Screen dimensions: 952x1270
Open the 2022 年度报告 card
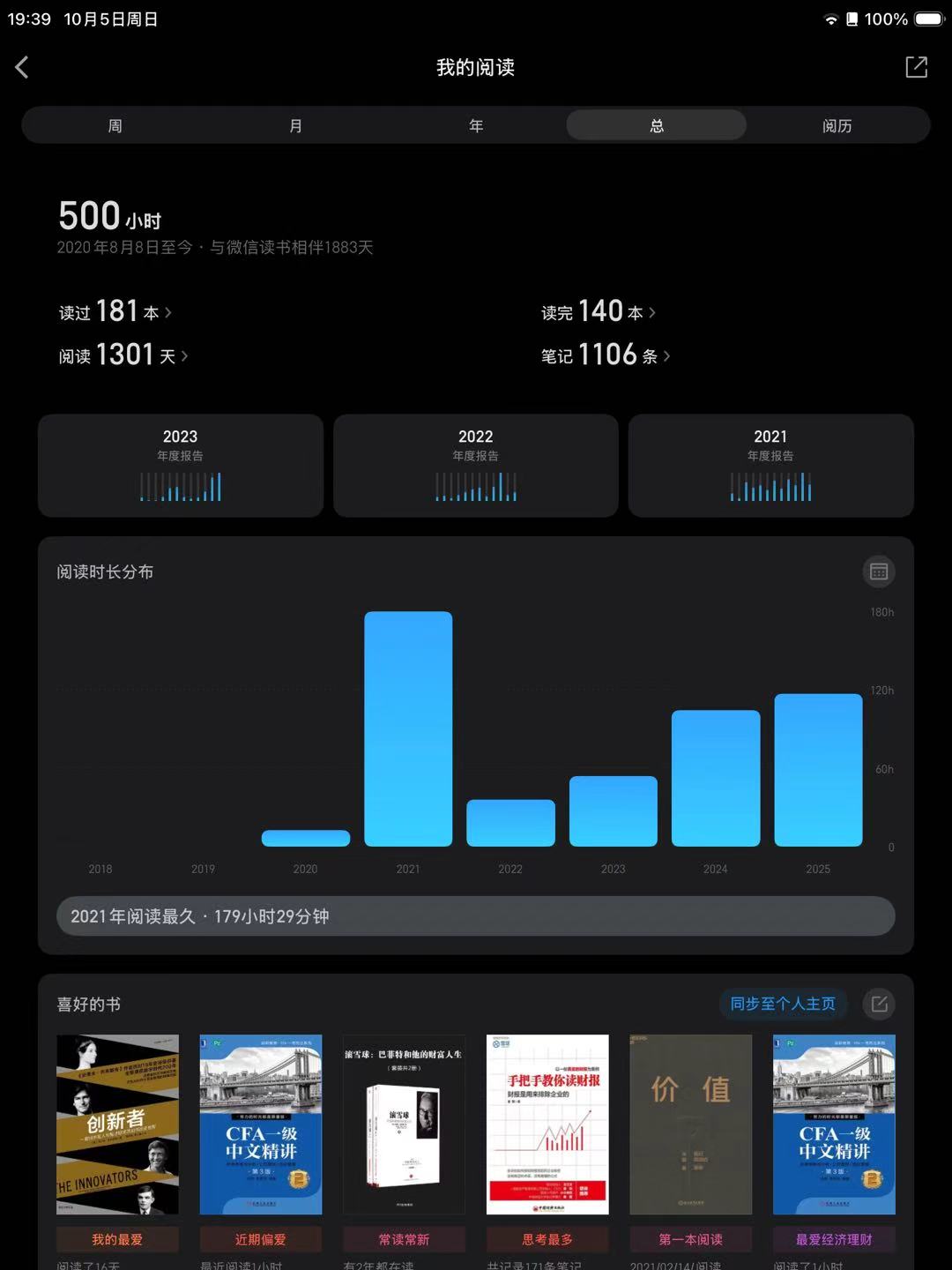click(475, 465)
